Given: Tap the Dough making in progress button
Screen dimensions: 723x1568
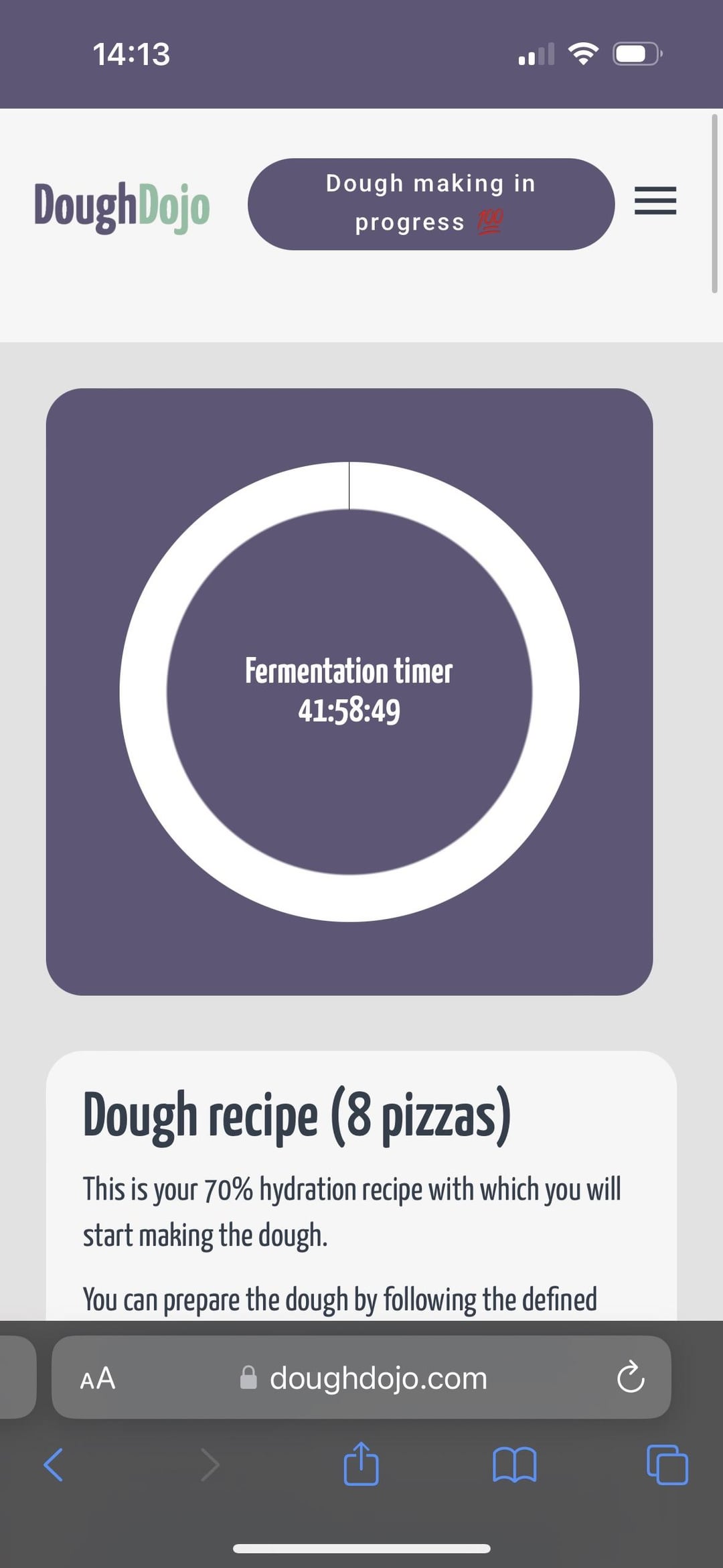Looking at the screenshot, I should (x=430, y=204).
